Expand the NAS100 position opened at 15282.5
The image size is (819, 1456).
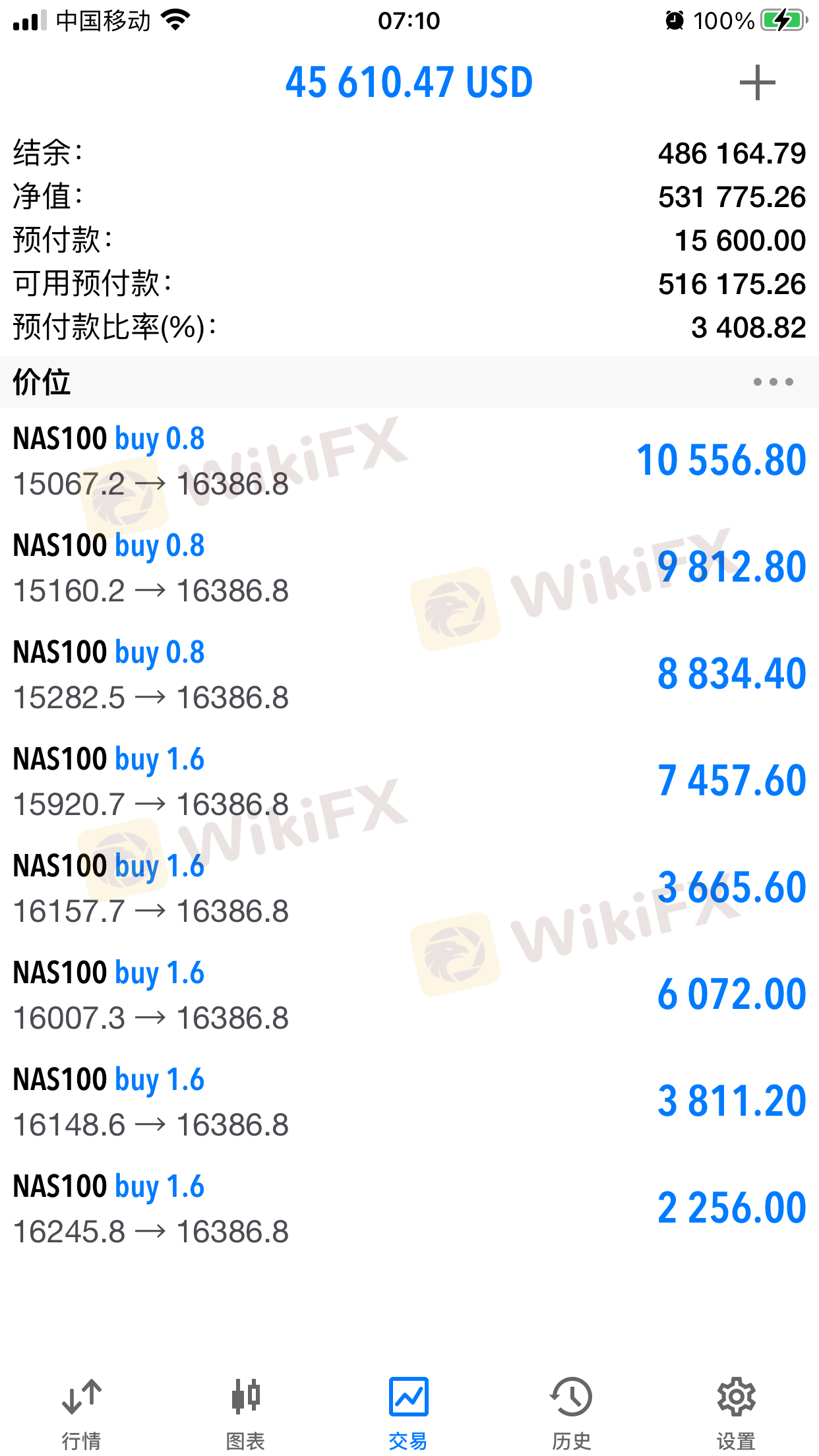[x=409, y=674]
